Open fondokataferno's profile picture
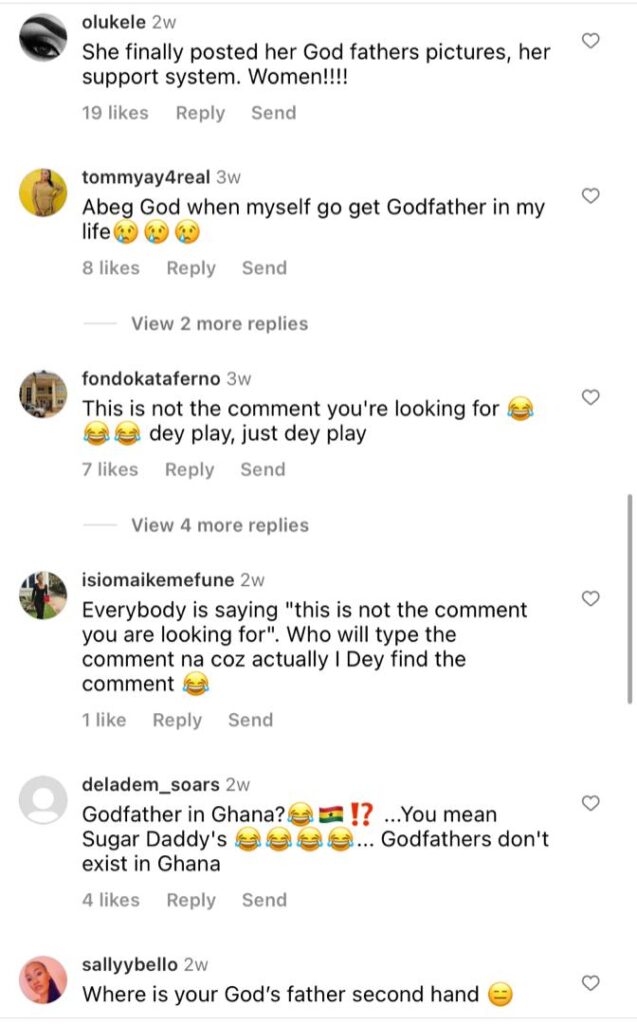Image resolution: width=637 pixels, height=1024 pixels. point(43,395)
